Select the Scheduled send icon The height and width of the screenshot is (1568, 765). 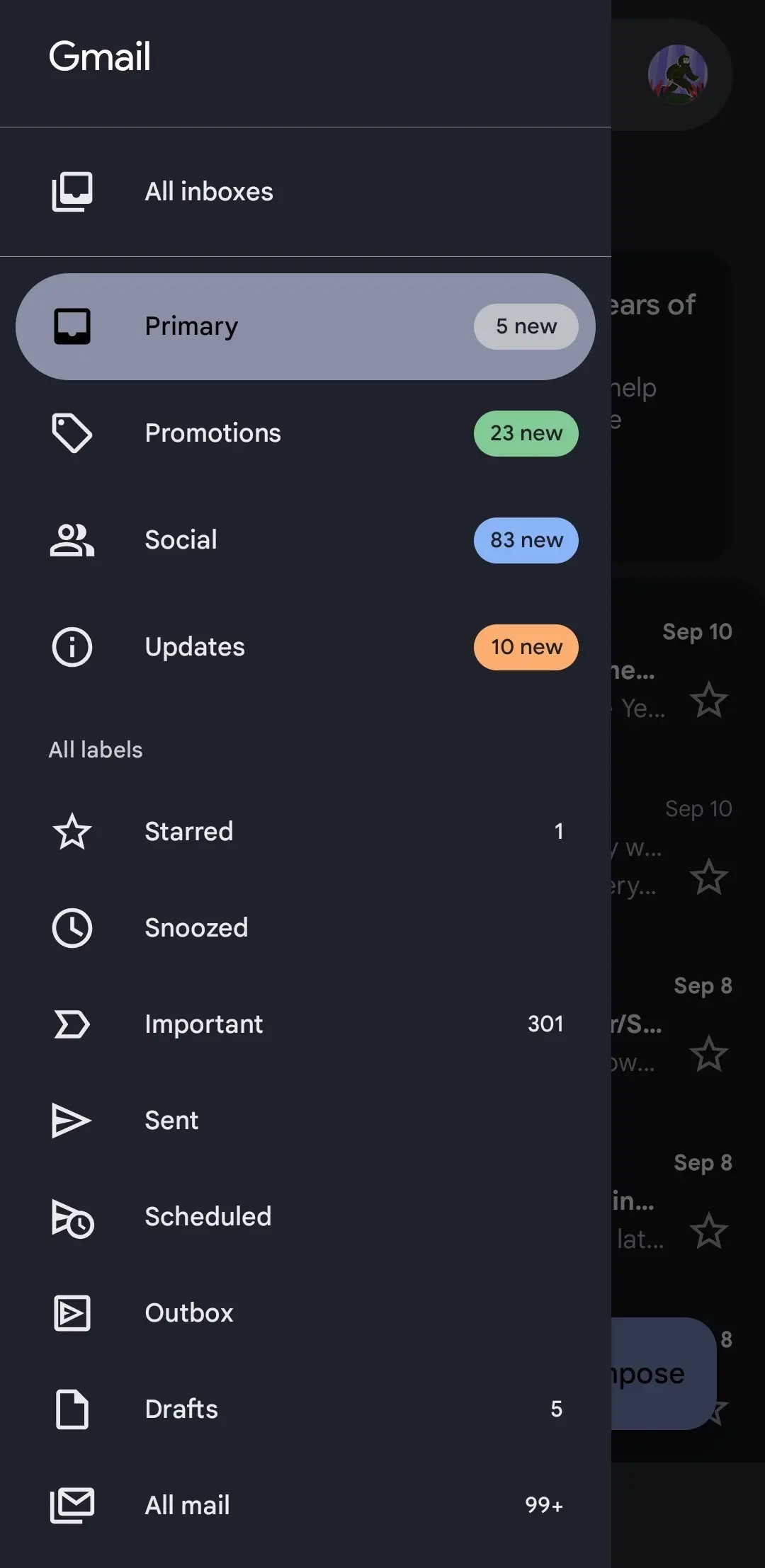point(72,1217)
